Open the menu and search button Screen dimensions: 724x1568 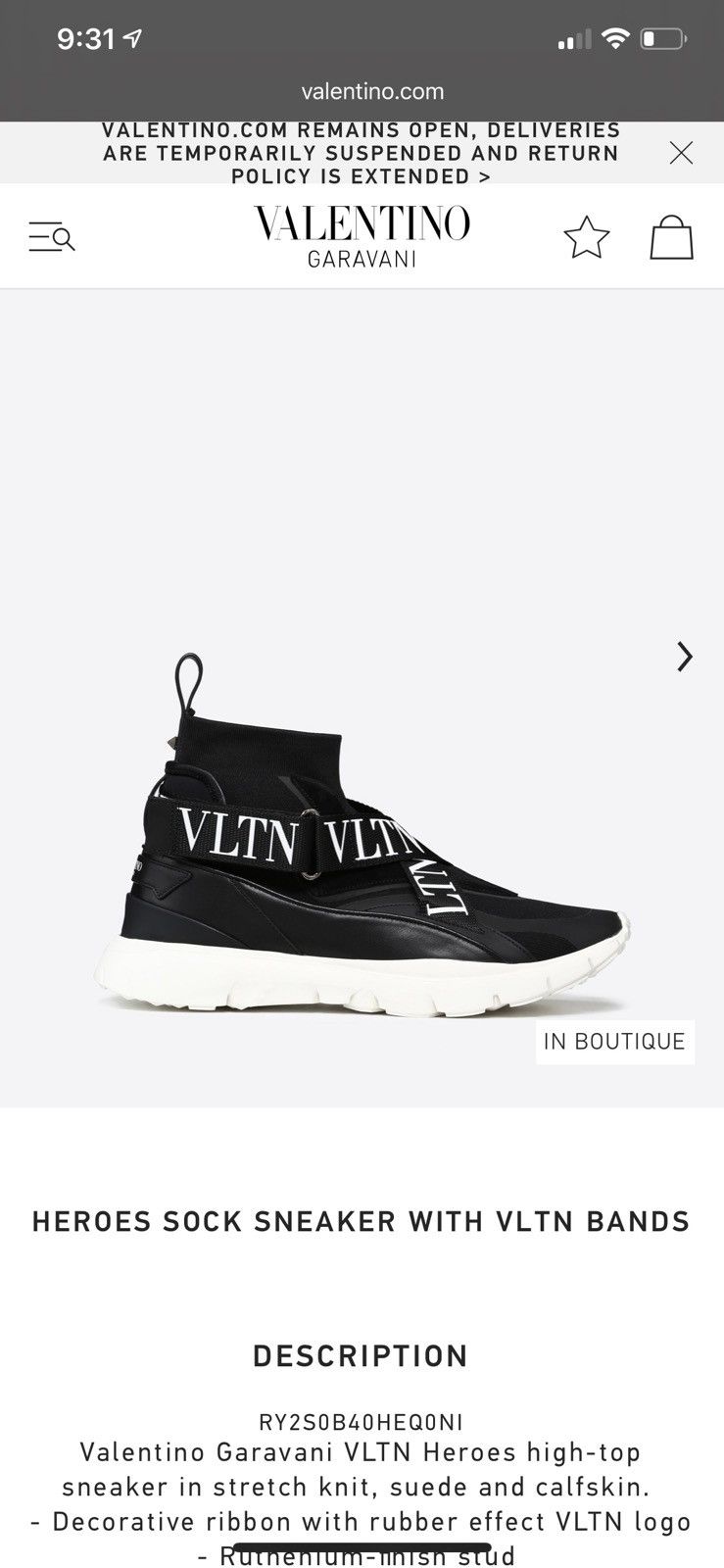(x=51, y=237)
